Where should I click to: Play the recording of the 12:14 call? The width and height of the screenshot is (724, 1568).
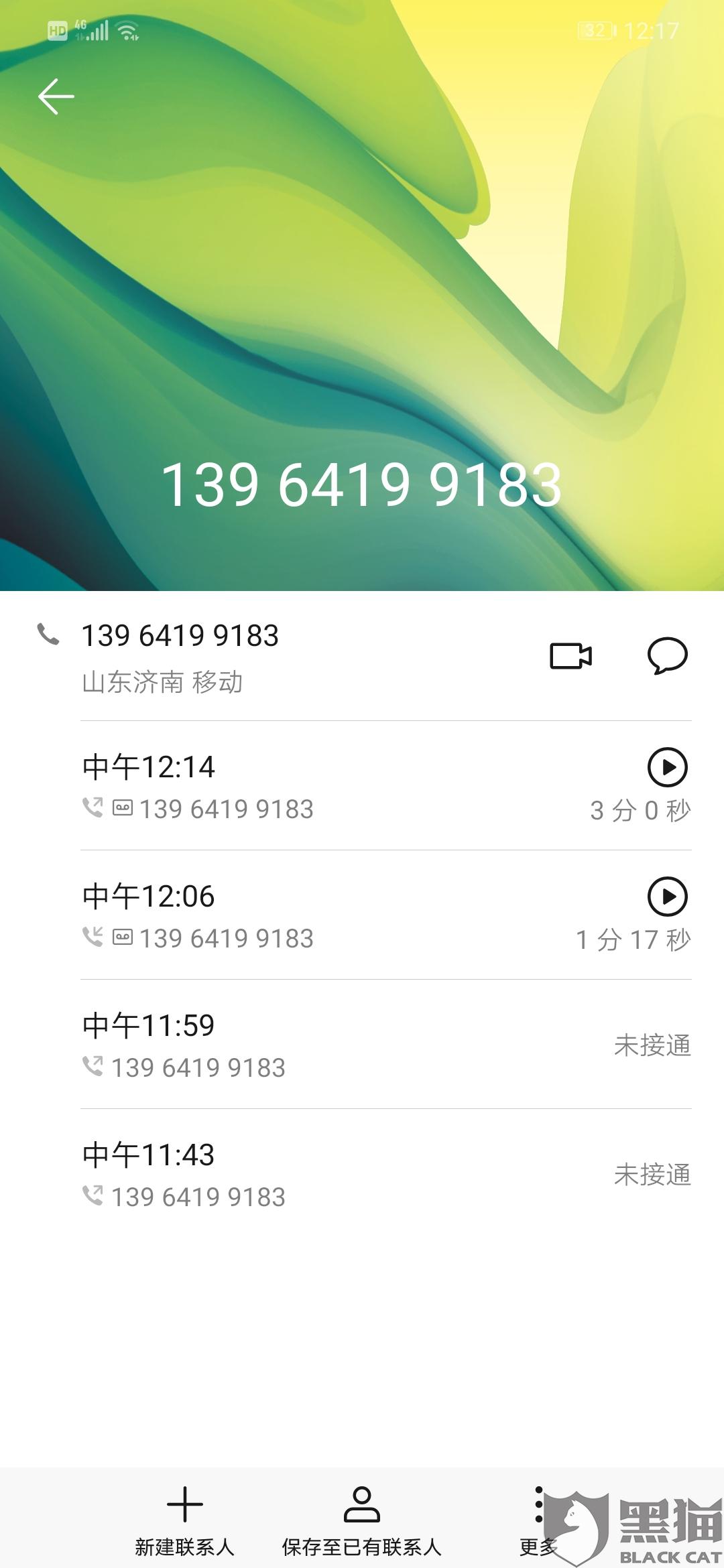click(x=667, y=767)
